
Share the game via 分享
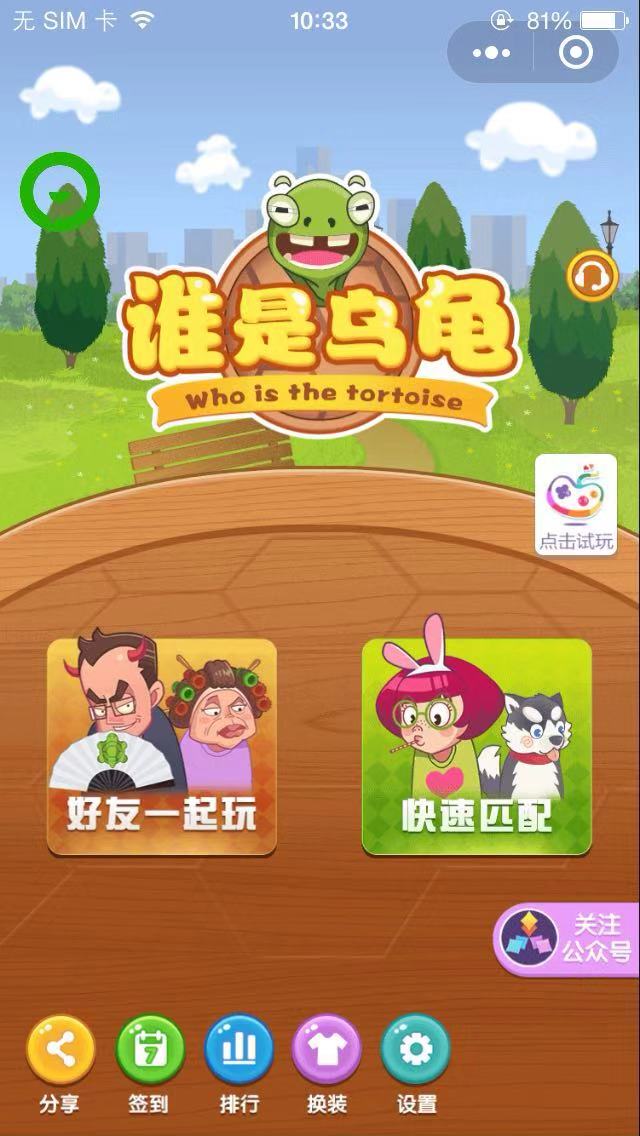pyautogui.click(x=61, y=1062)
